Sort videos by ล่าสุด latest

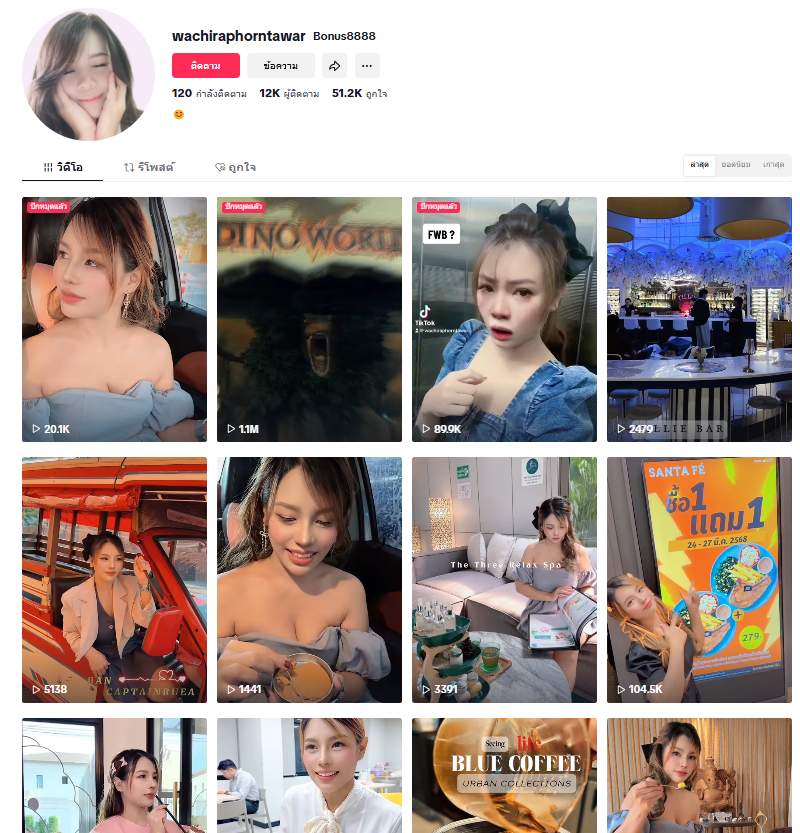(x=700, y=164)
